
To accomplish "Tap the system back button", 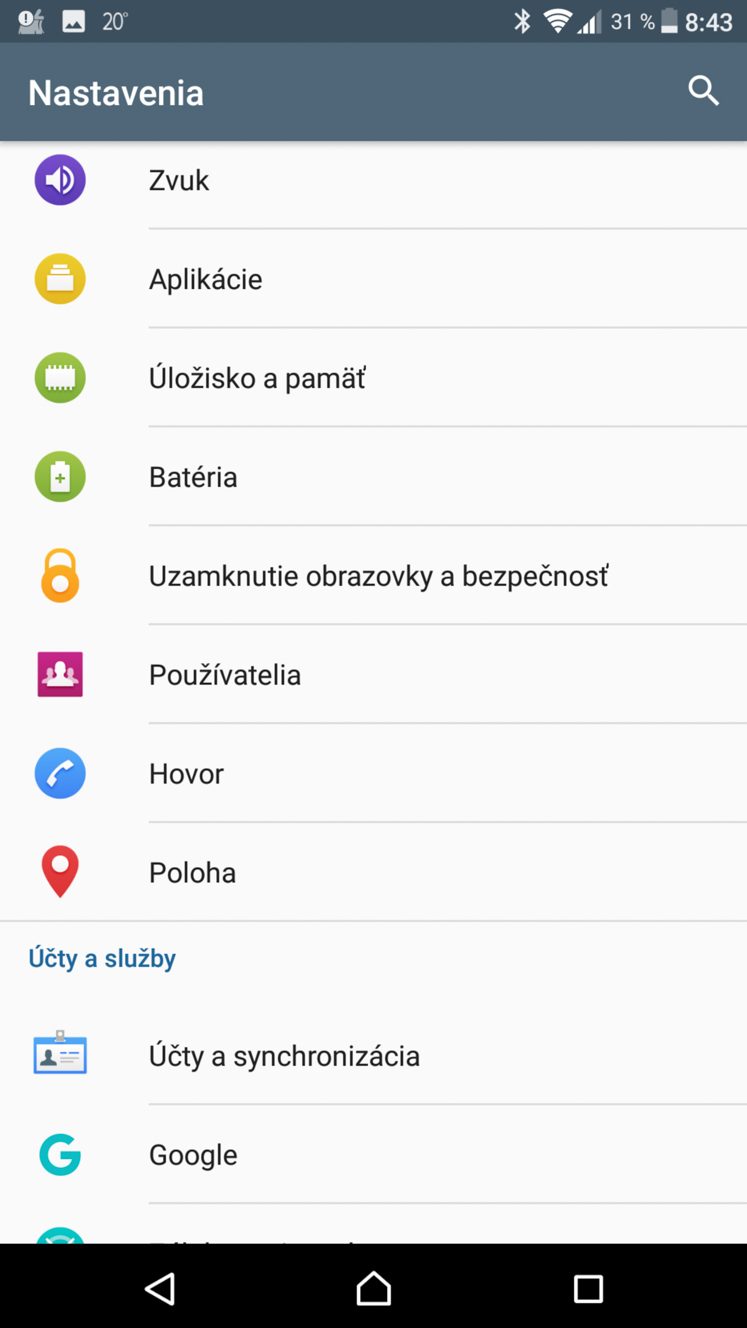I will click(x=160, y=1288).
